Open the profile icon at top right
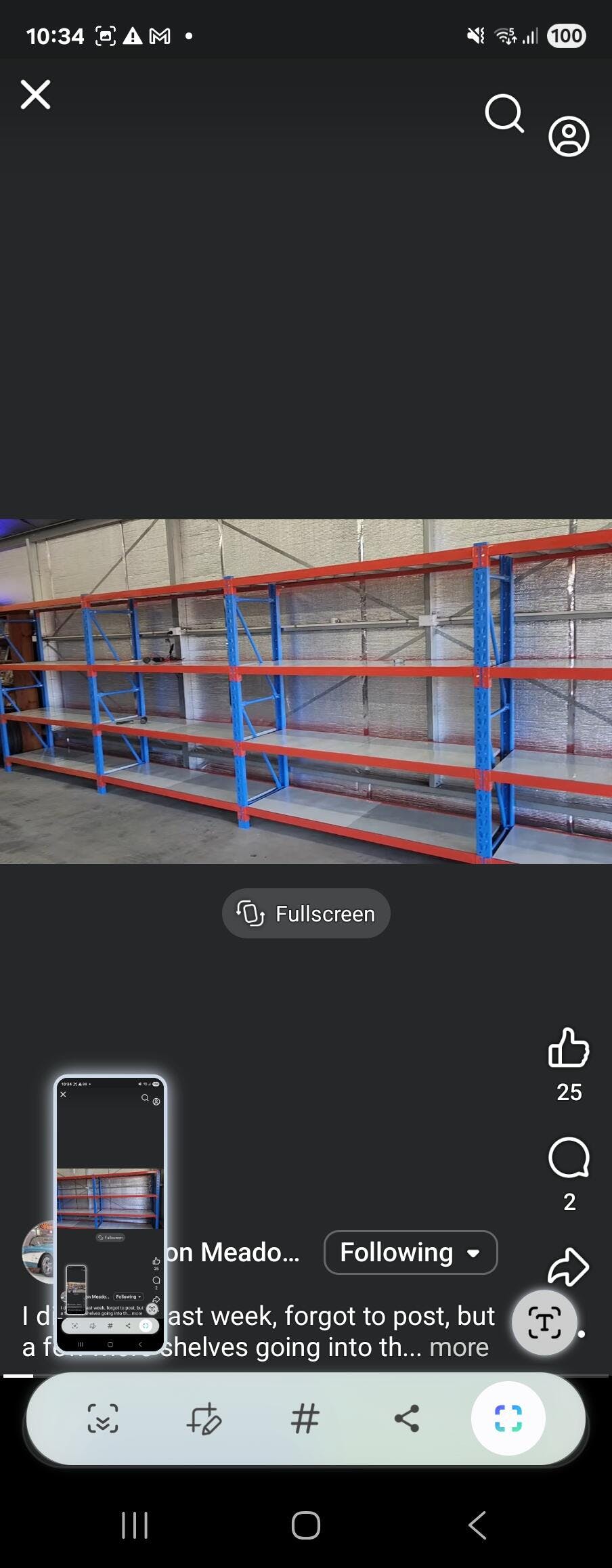 [569, 137]
